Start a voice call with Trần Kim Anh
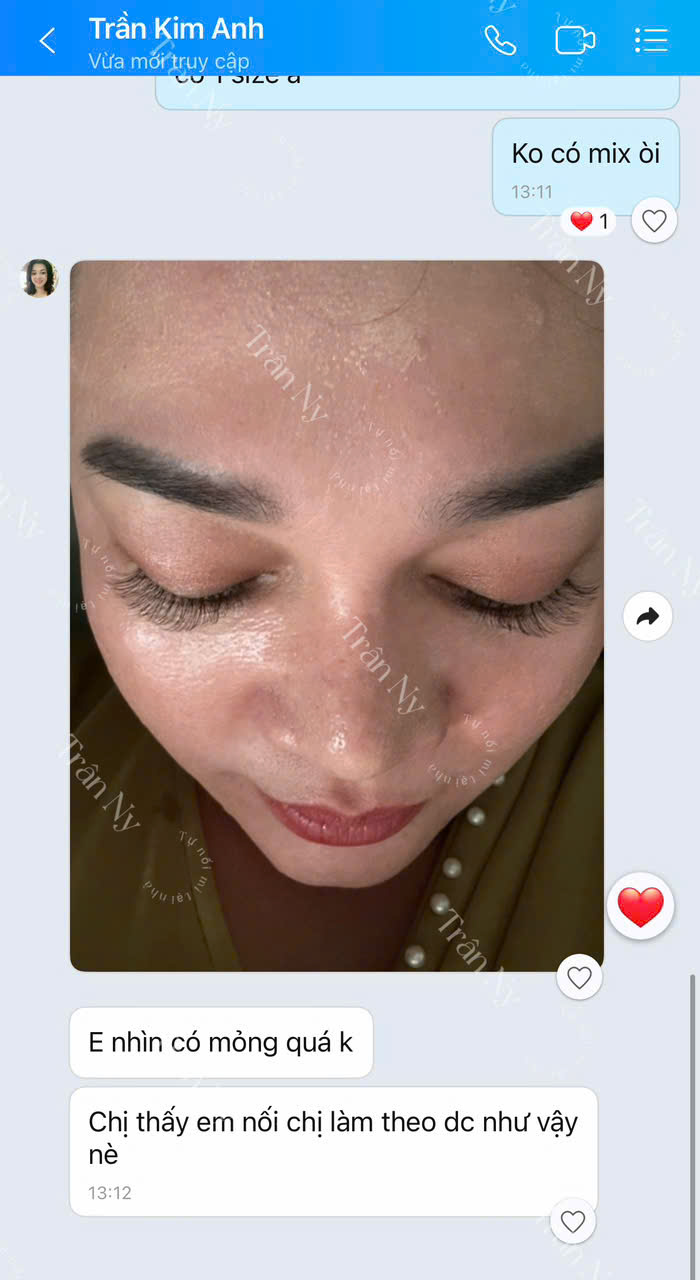The image size is (700, 1280). click(499, 40)
